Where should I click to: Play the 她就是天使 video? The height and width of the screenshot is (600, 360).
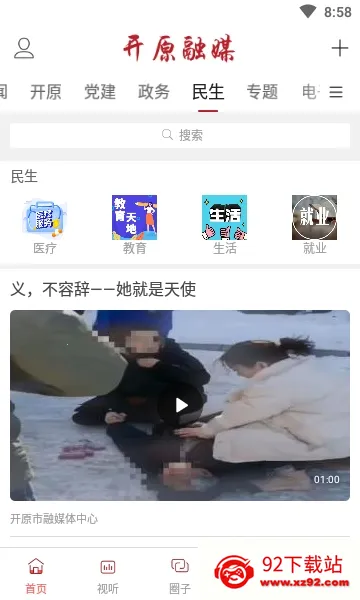click(x=180, y=405)
